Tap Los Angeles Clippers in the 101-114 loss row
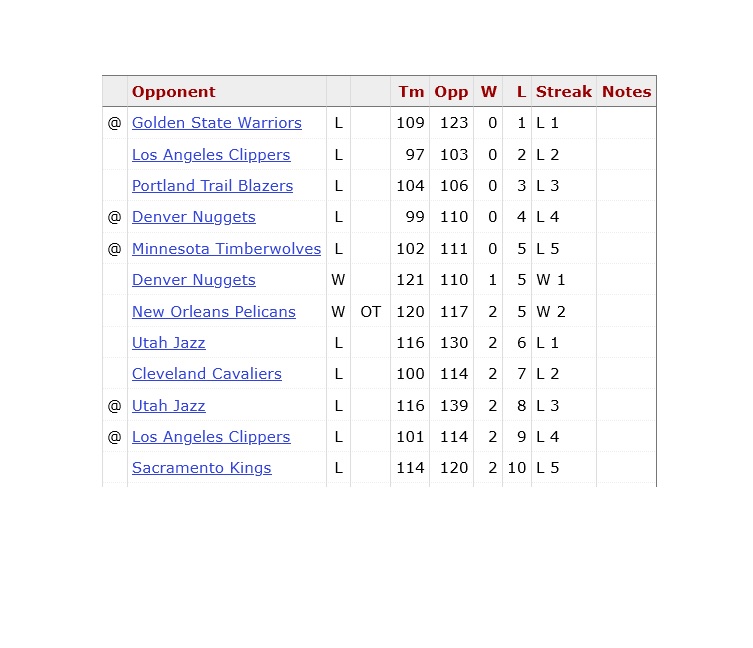The height and width of the screenshot is (648, 753). point(211,437)
